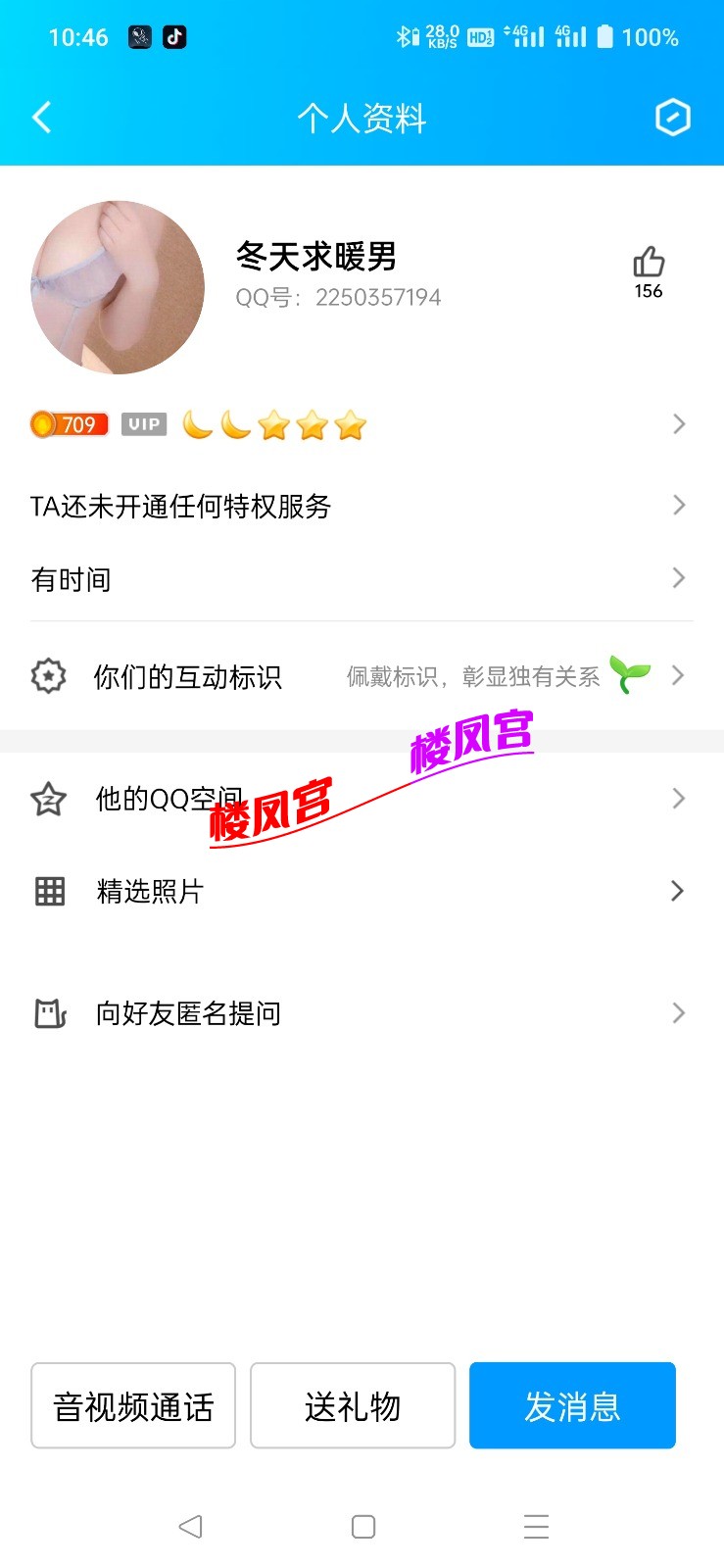Open 精选照片

361,891
